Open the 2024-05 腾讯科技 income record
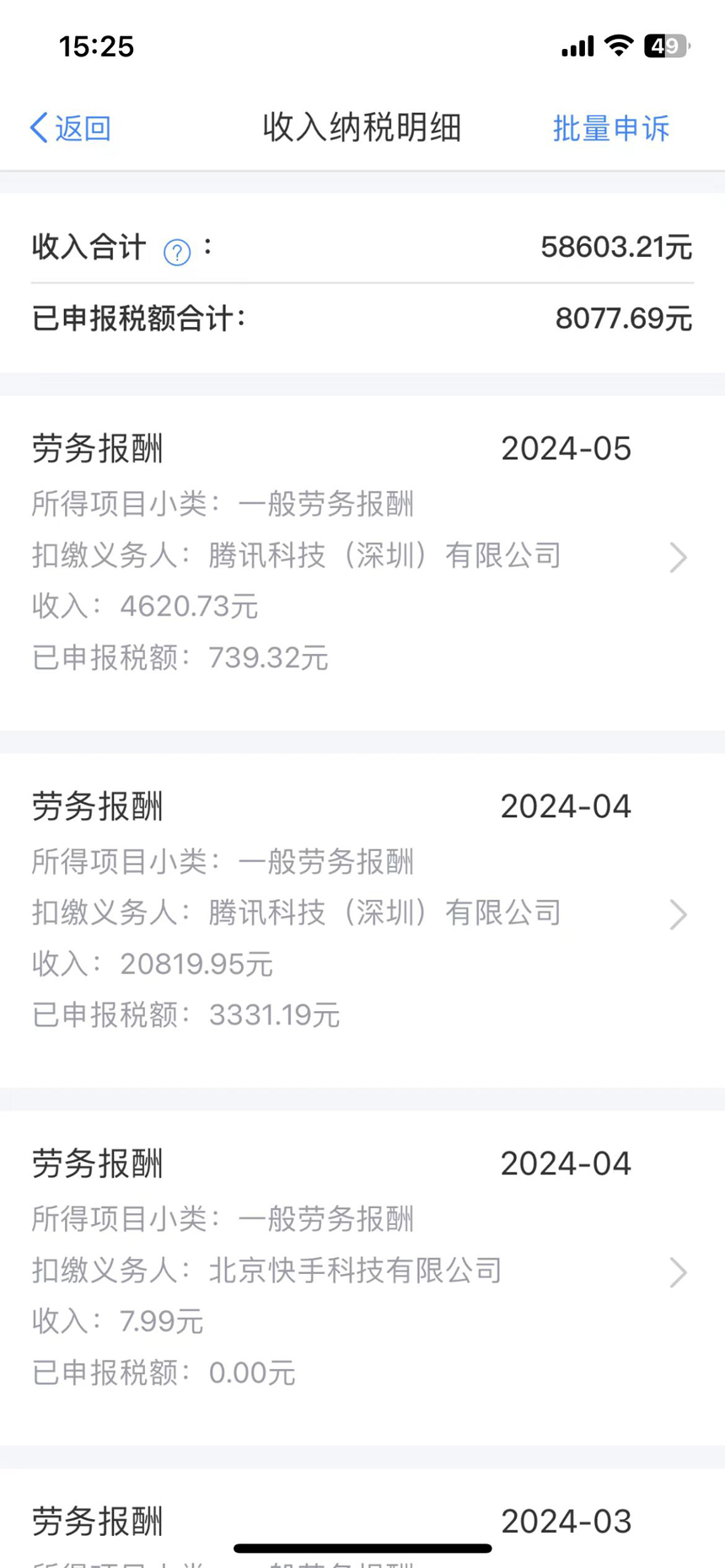The image size is (725, 1568). 362,556
